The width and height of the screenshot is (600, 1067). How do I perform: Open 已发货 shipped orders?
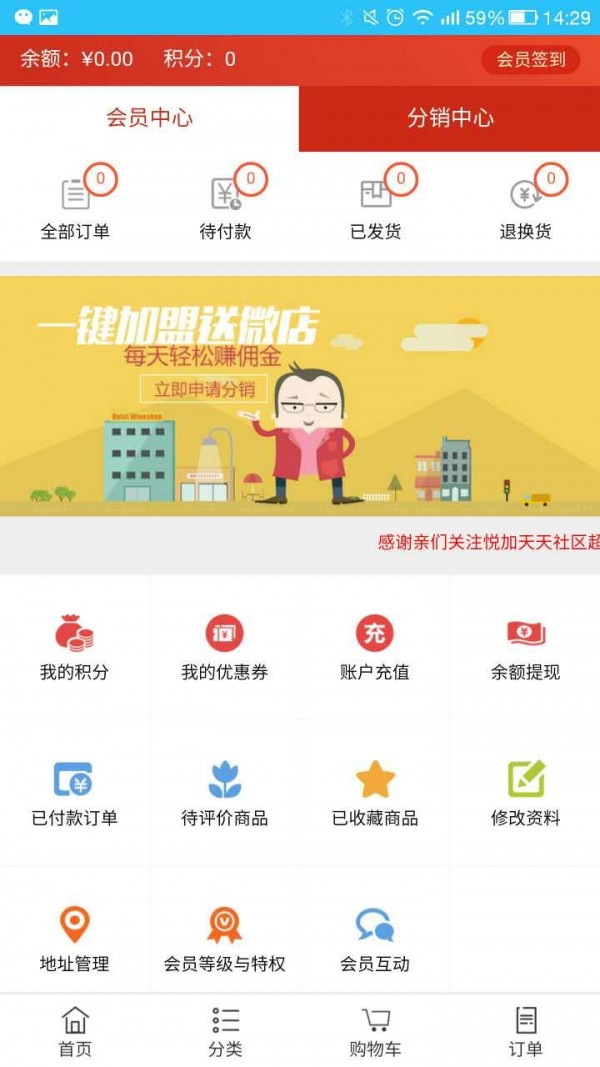pos(375,207)
